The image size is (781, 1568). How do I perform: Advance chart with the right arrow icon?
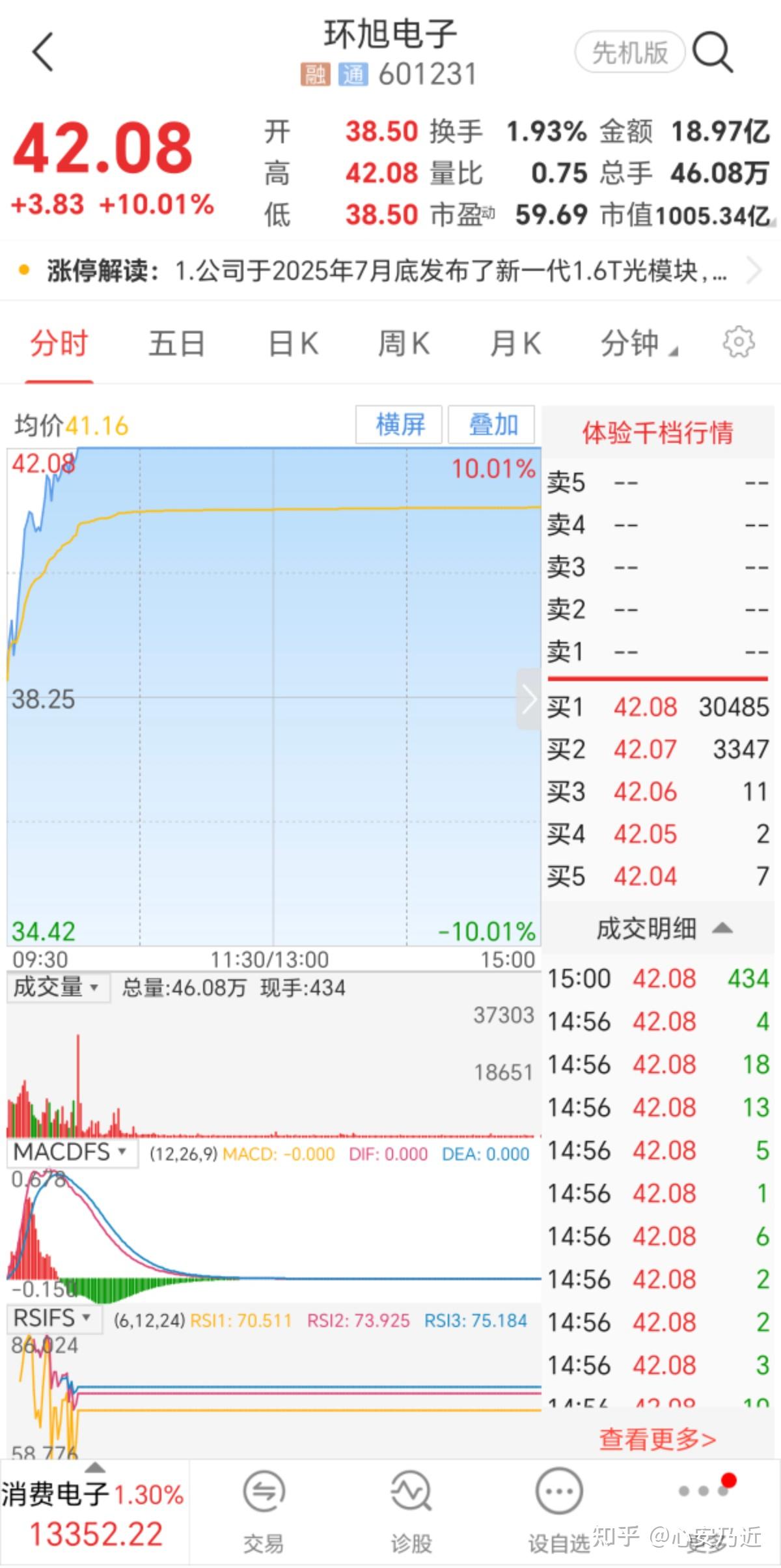pyautogui.click(x=528, y=700)
